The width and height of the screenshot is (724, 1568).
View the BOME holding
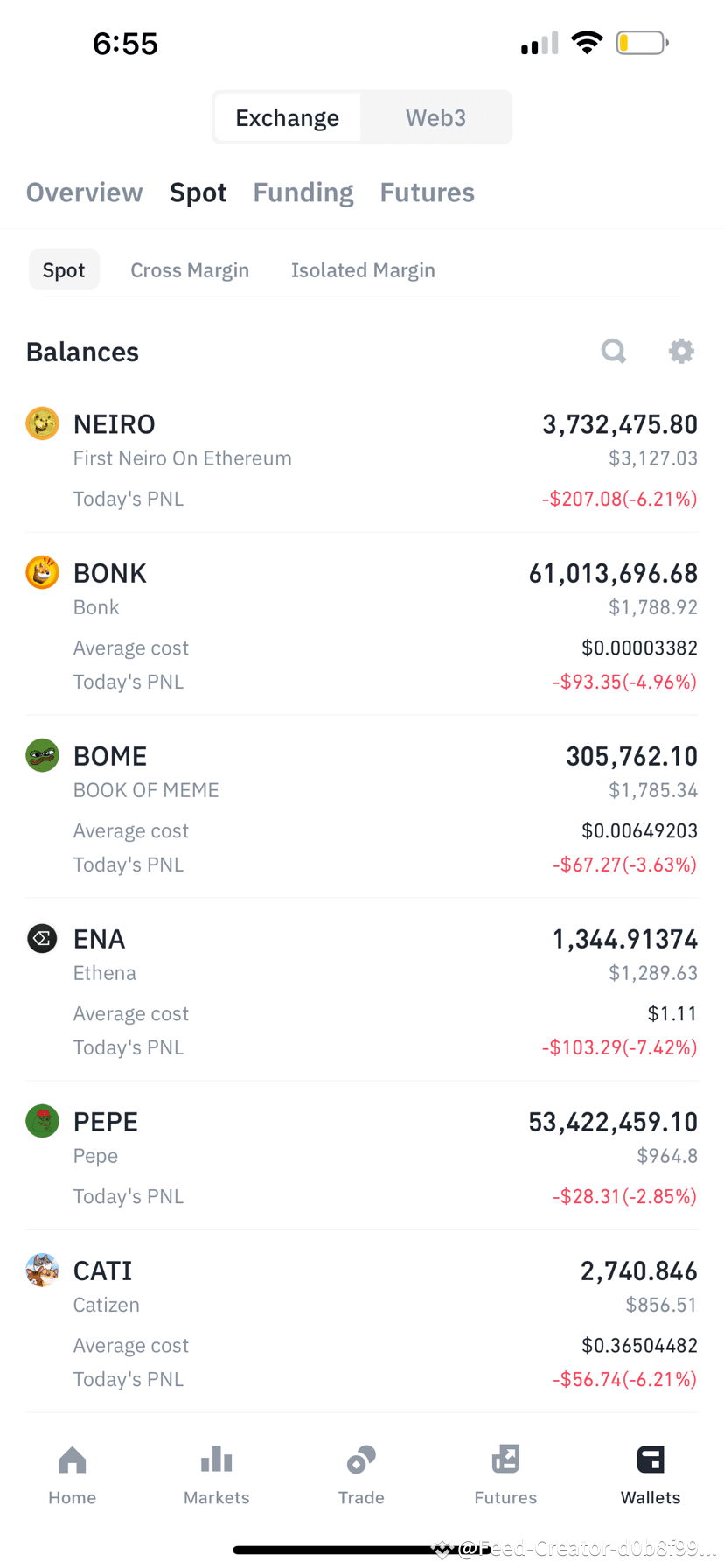pyautogui.click(x=362, y=808)
